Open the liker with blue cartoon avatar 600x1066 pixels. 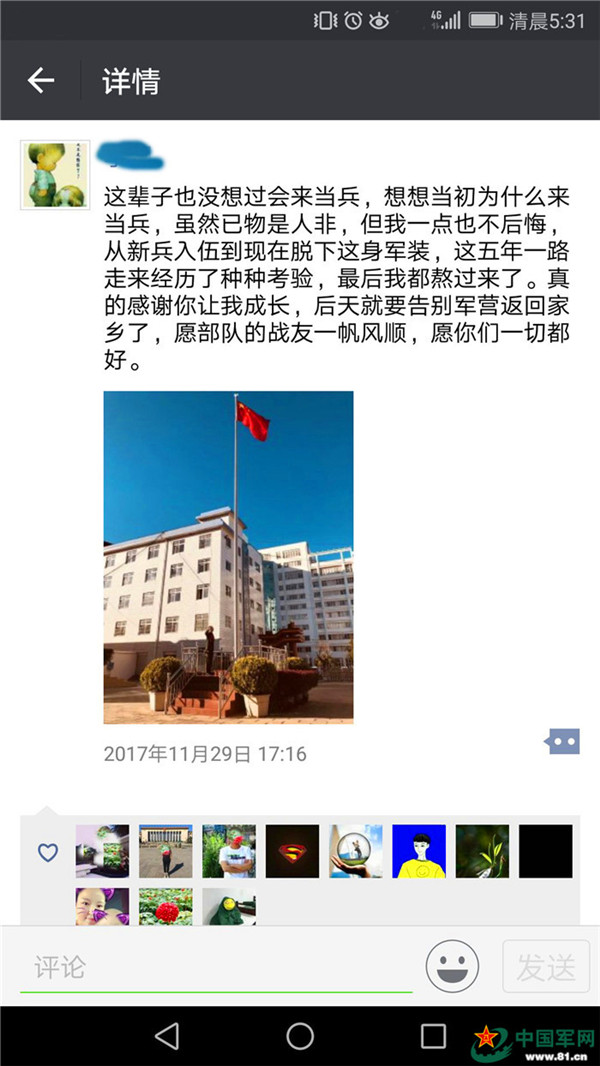tap(419, 851)
